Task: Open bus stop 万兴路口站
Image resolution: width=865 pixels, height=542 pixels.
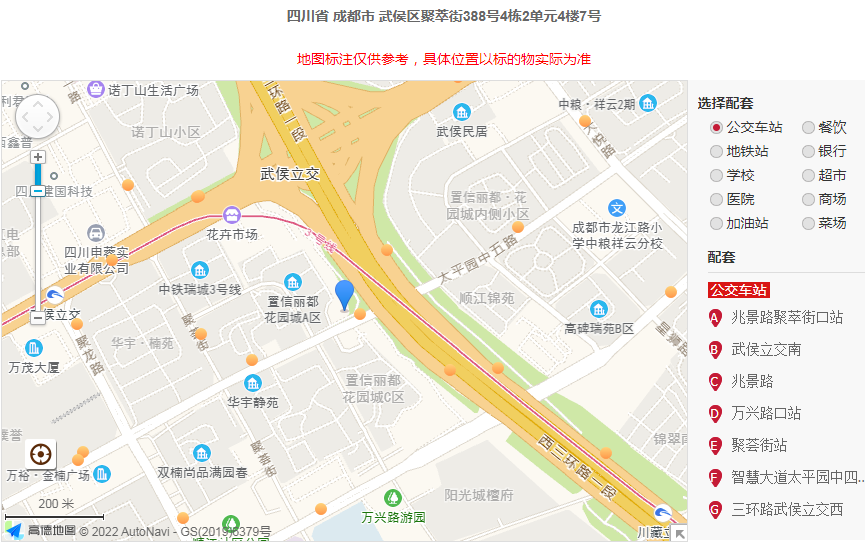Action: 766,413
